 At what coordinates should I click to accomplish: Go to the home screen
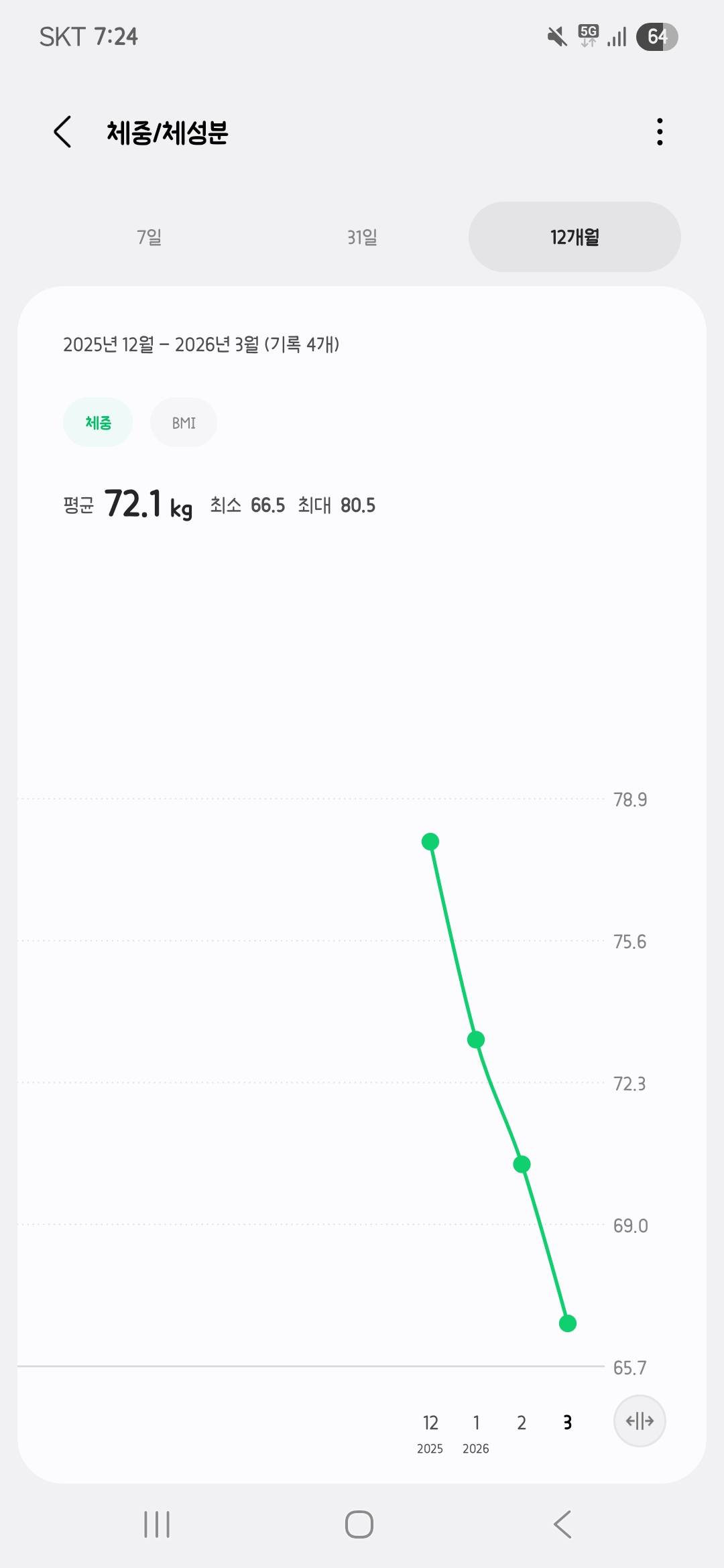click(x=359, y=1524)
